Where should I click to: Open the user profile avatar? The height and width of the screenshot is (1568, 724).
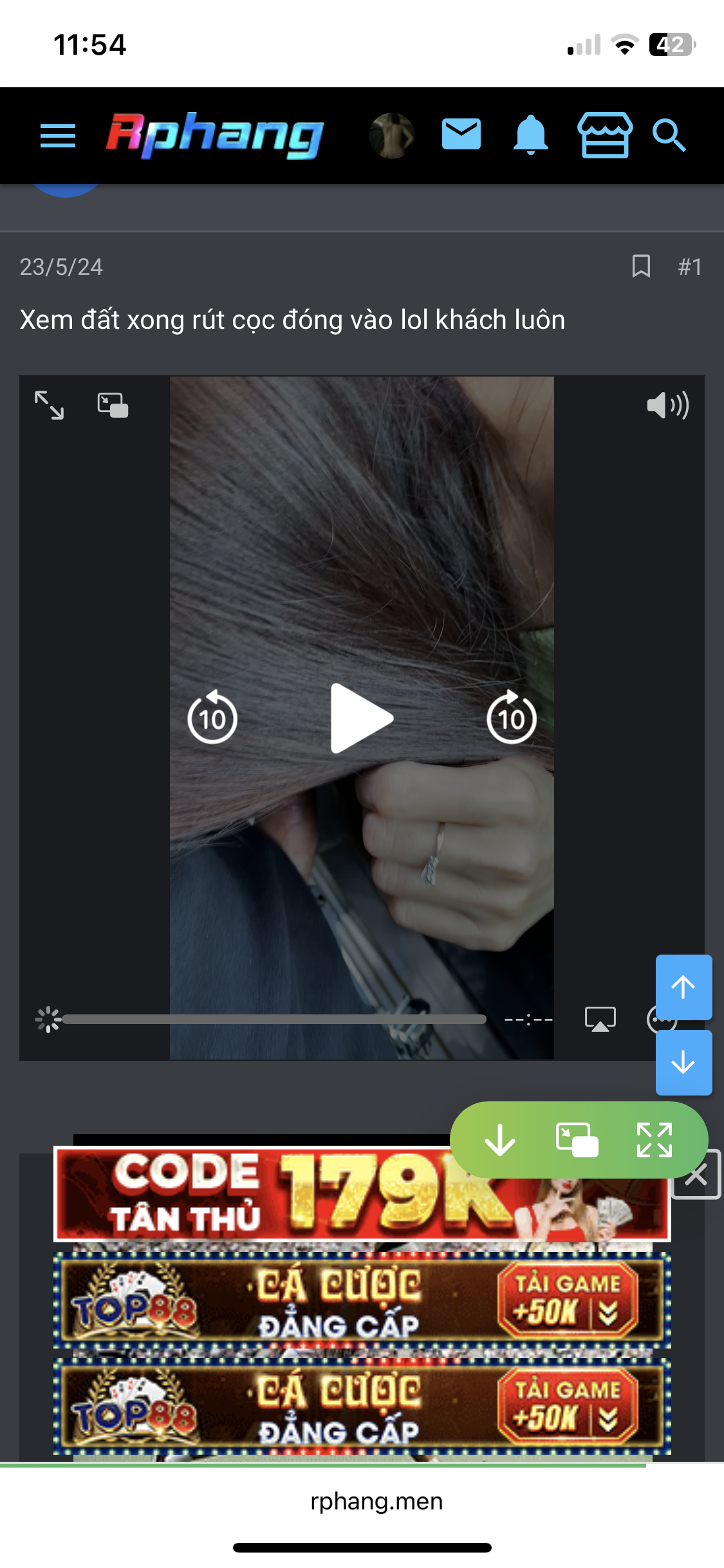tap(391, 136)
